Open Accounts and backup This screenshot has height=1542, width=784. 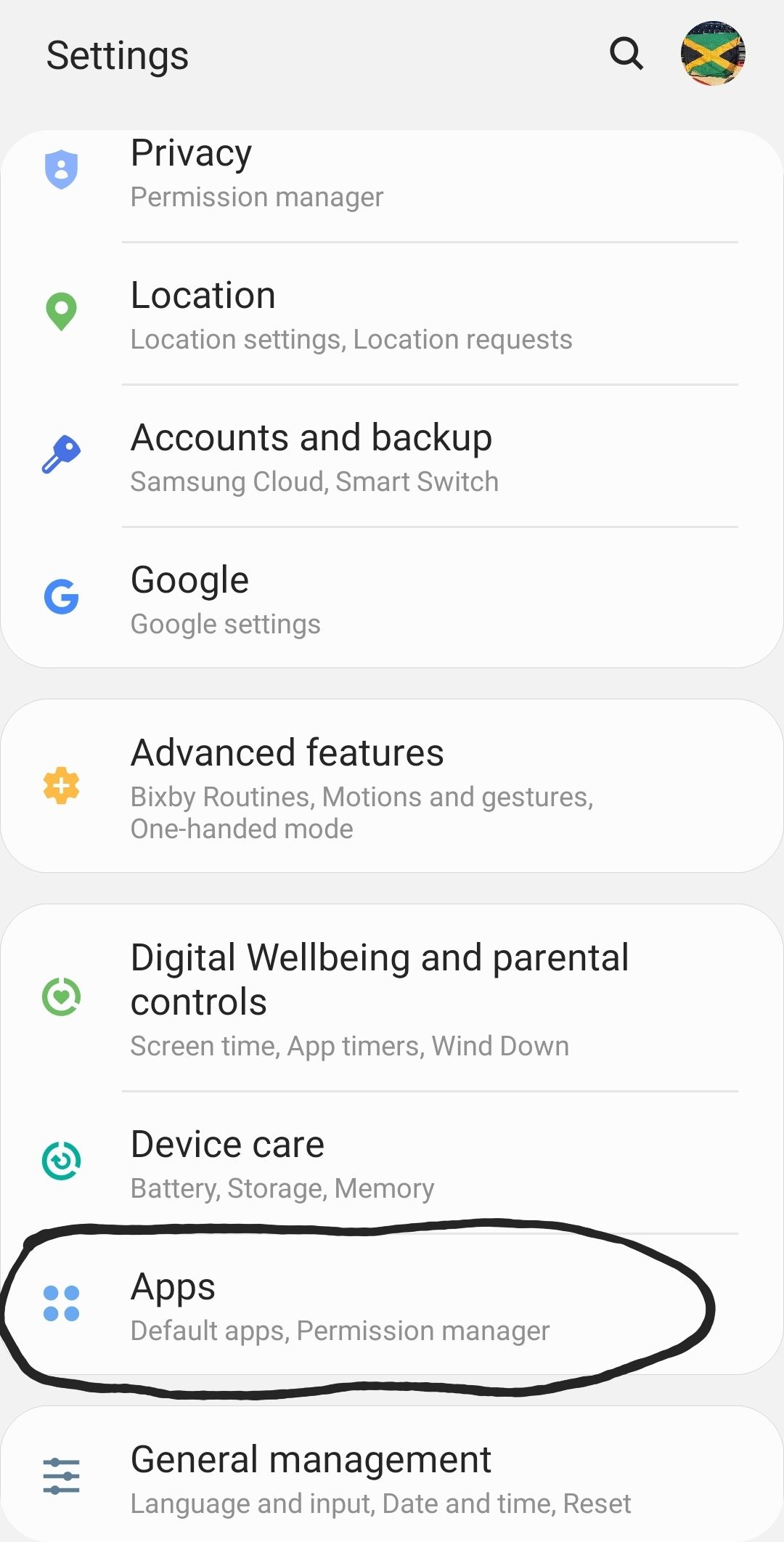(392, 456)
